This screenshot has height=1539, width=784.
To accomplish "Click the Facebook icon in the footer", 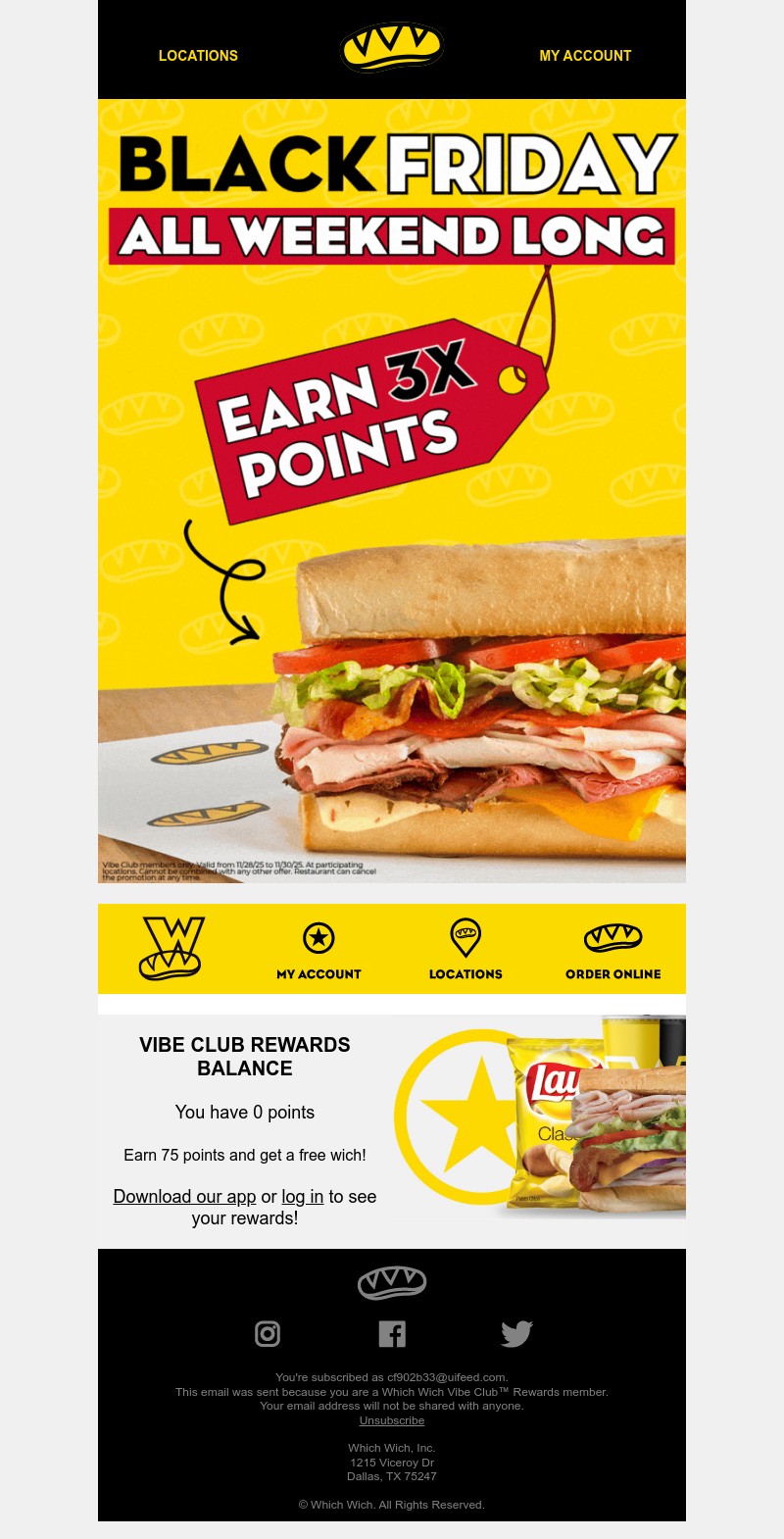I will 392,1334.
